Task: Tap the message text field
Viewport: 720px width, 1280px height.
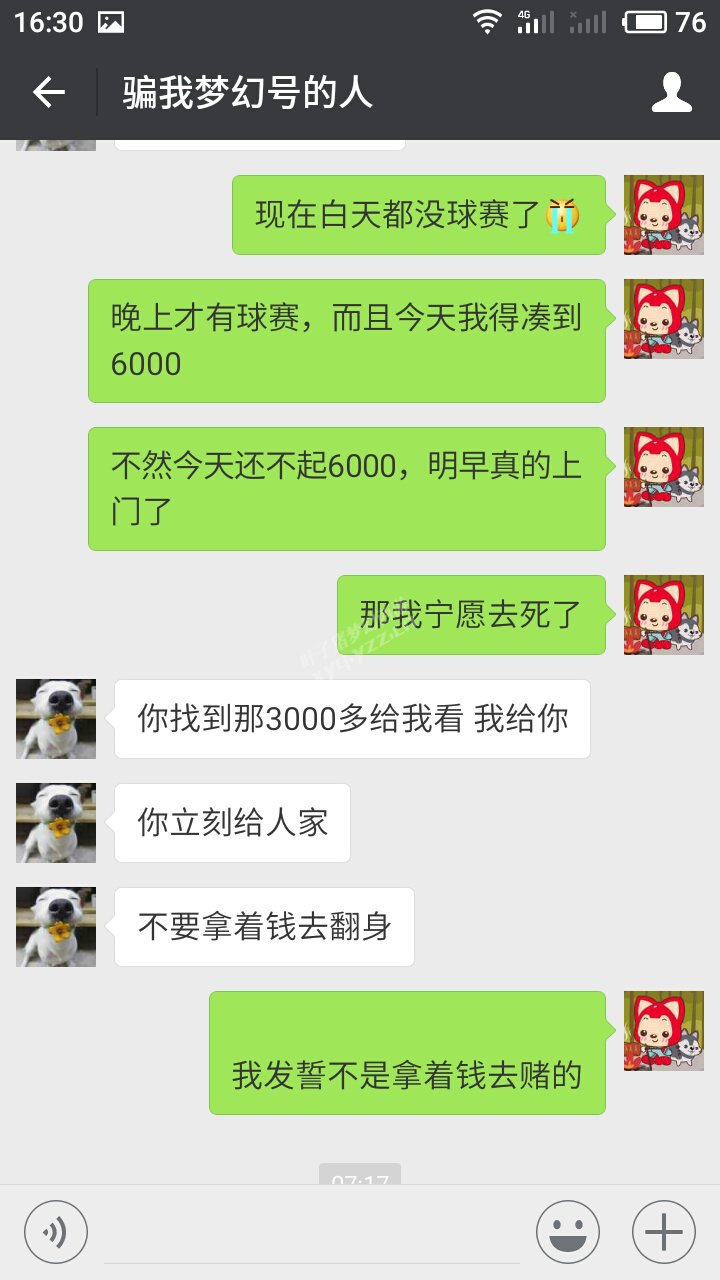Action: tap(312, 1232)
